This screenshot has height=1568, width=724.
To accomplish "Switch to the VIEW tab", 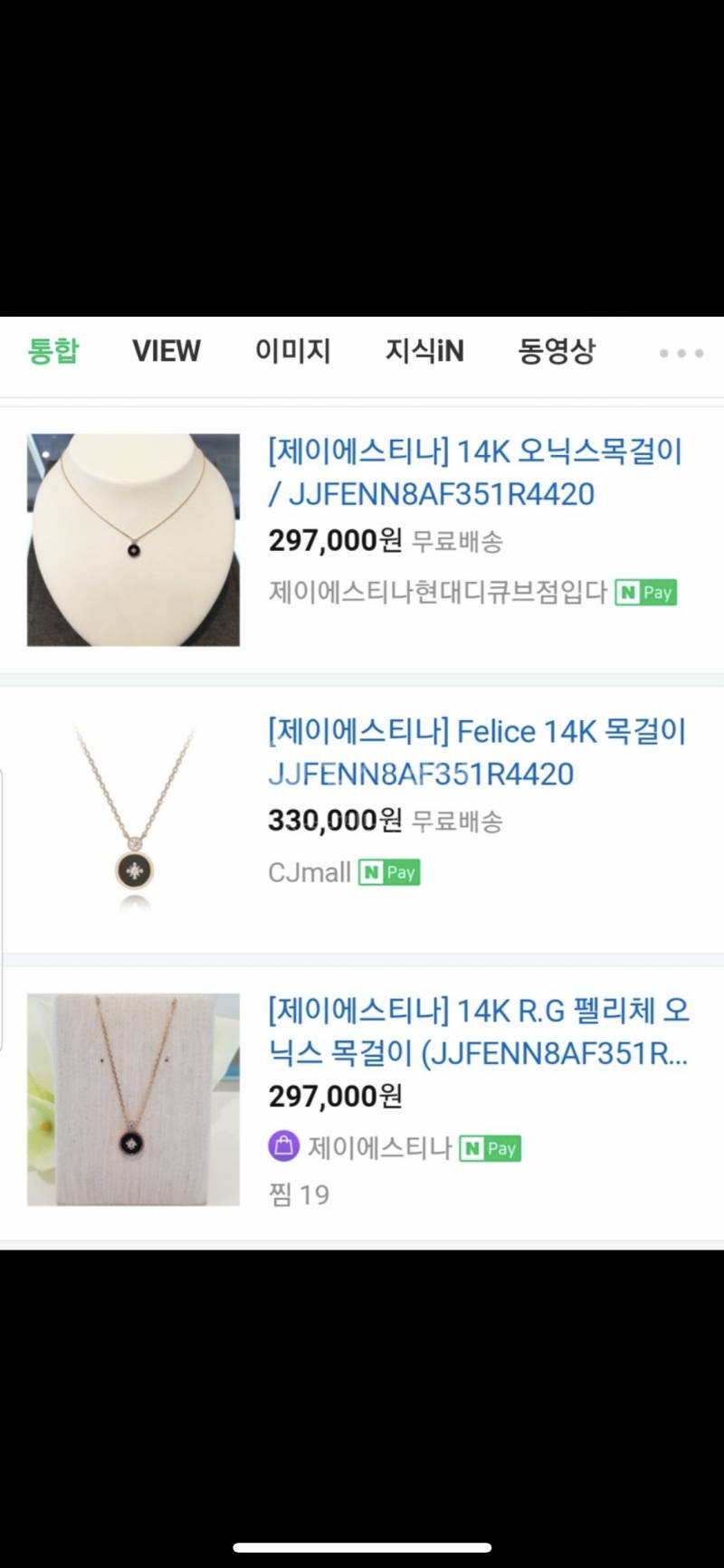I will click(167, 351).
